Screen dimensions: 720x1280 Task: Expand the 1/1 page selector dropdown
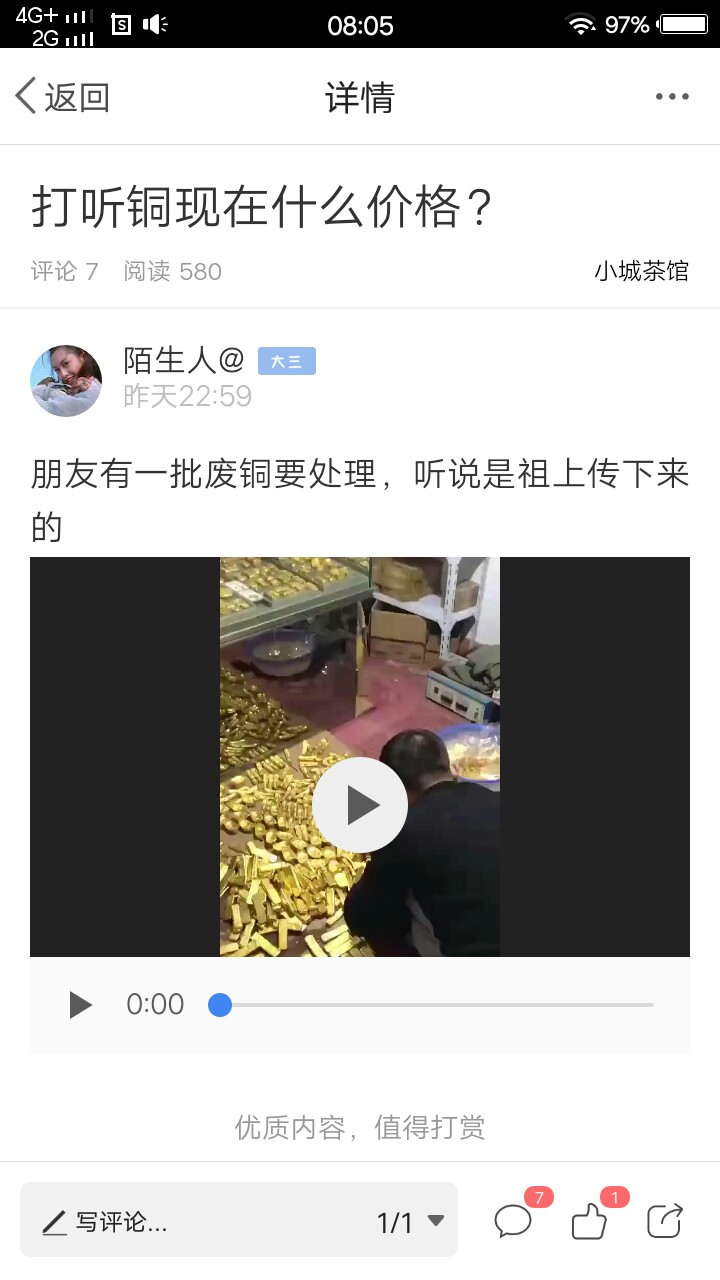[x=411, y=1221]
